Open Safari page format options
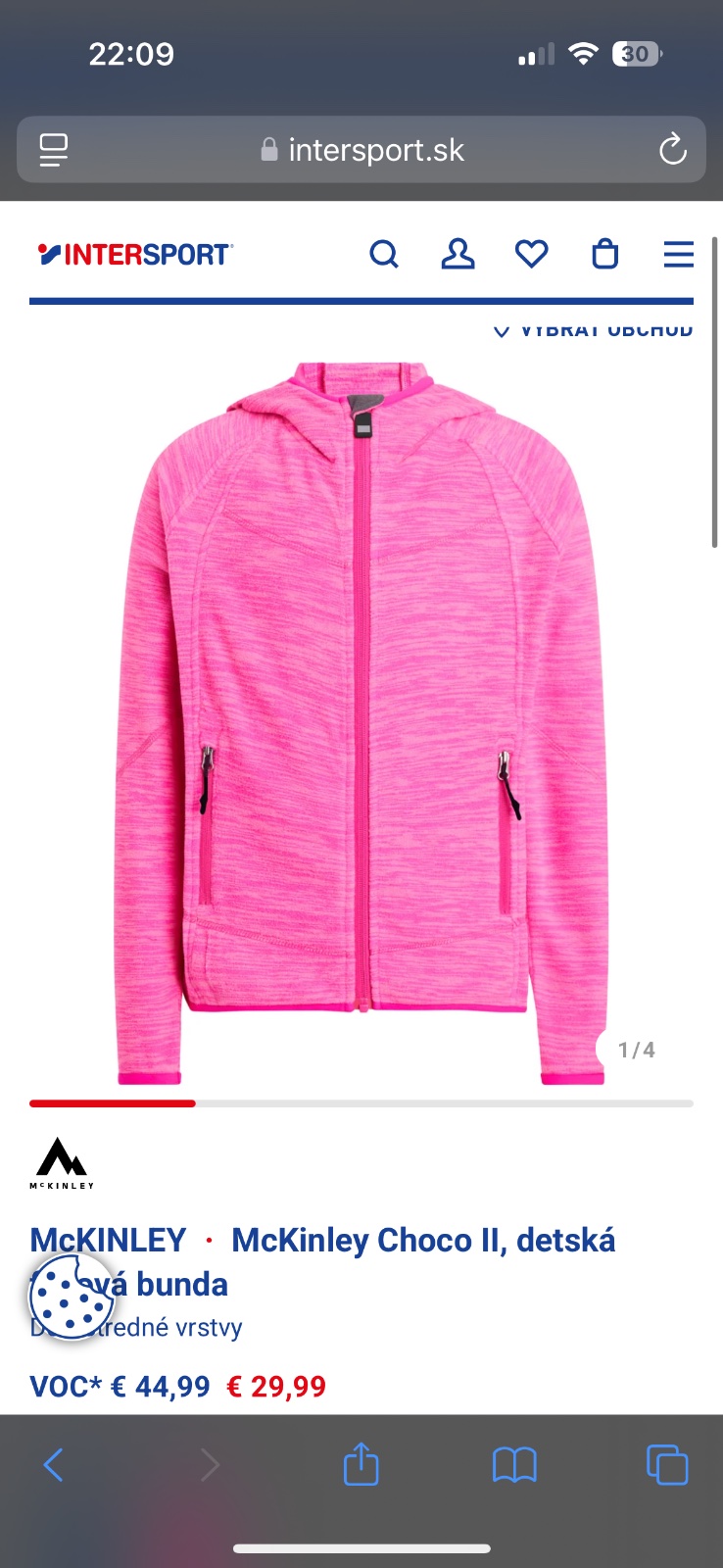 point(54,150)
